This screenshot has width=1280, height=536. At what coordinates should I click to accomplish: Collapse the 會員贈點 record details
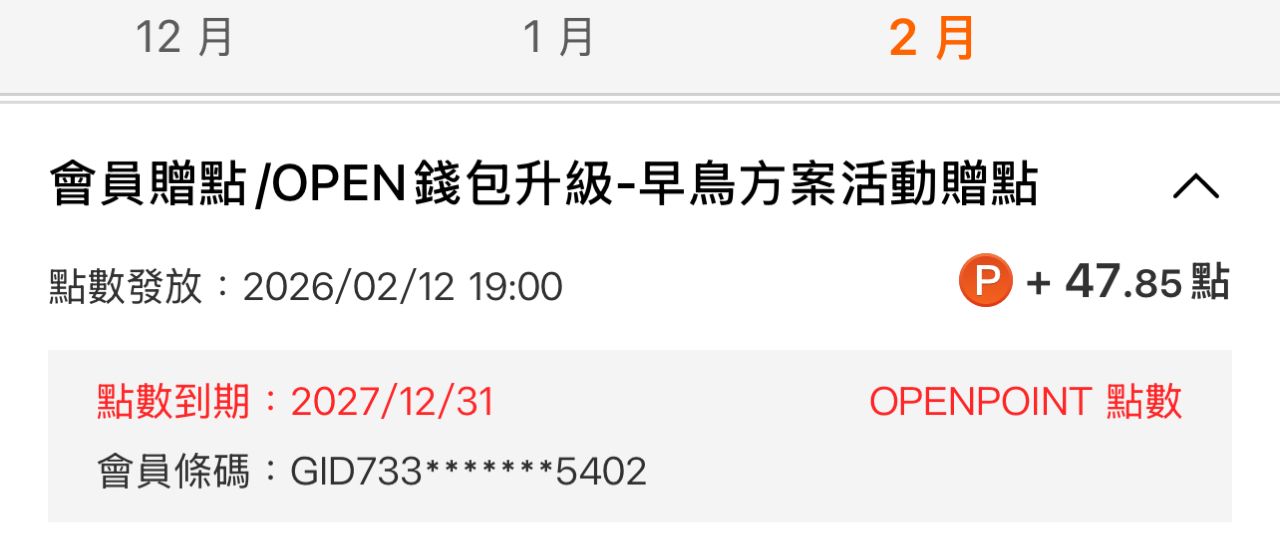coord(1196,186)
